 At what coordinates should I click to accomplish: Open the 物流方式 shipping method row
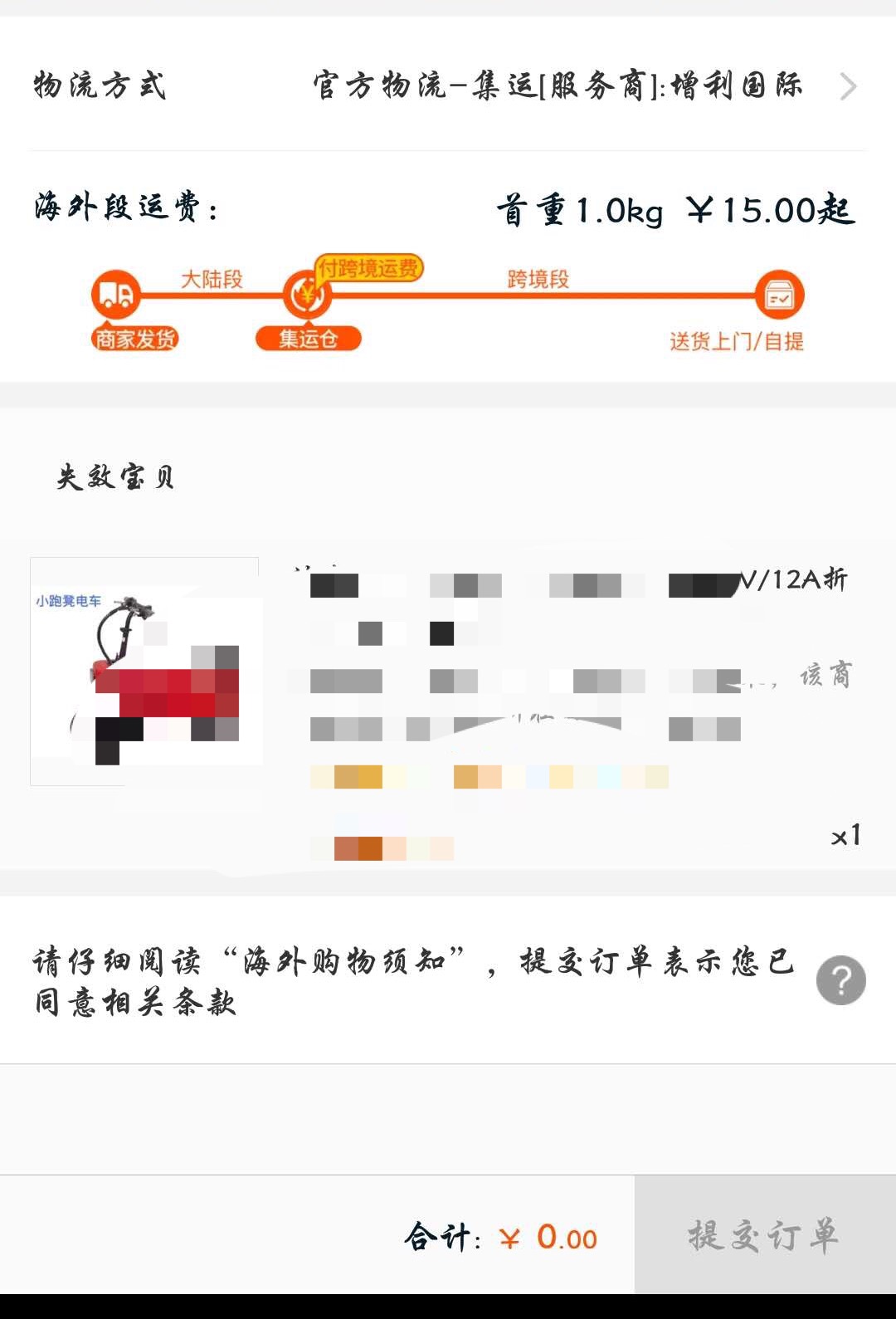[x=448, y=85]
